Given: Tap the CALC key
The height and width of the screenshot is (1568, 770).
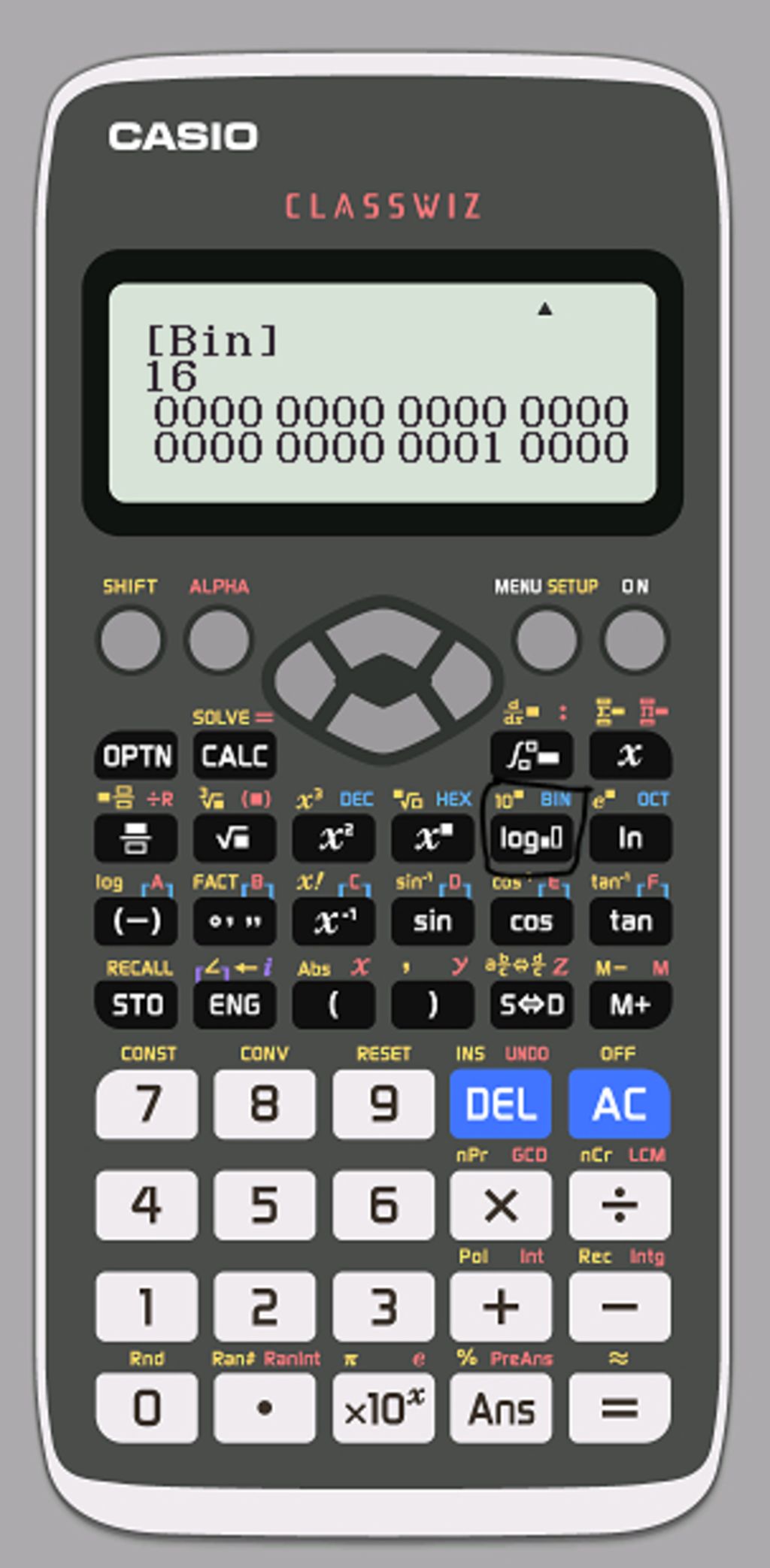Looking at the screenshot, I should pyautogui.click(x=235, y=756).
